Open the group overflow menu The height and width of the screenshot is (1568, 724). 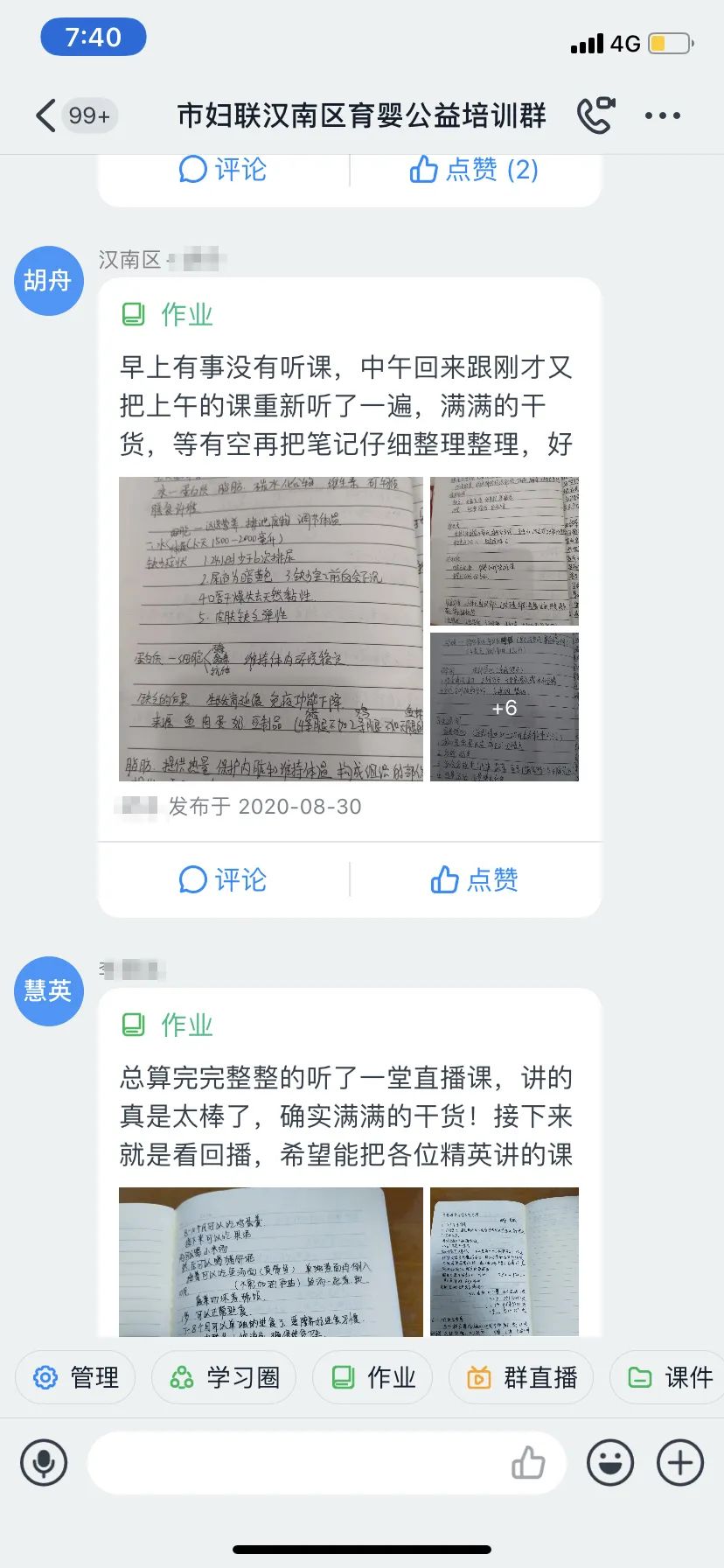(662, 115)
